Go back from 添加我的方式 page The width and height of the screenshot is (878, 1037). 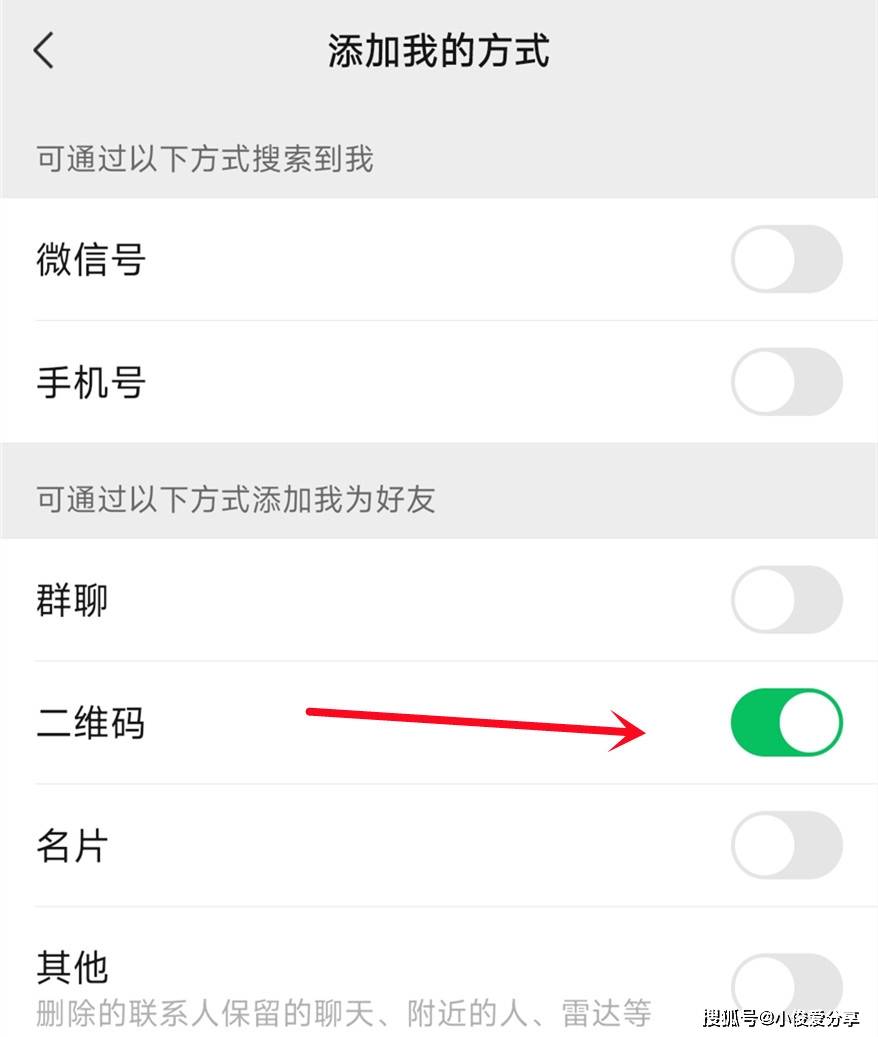(x=44, y=50)
